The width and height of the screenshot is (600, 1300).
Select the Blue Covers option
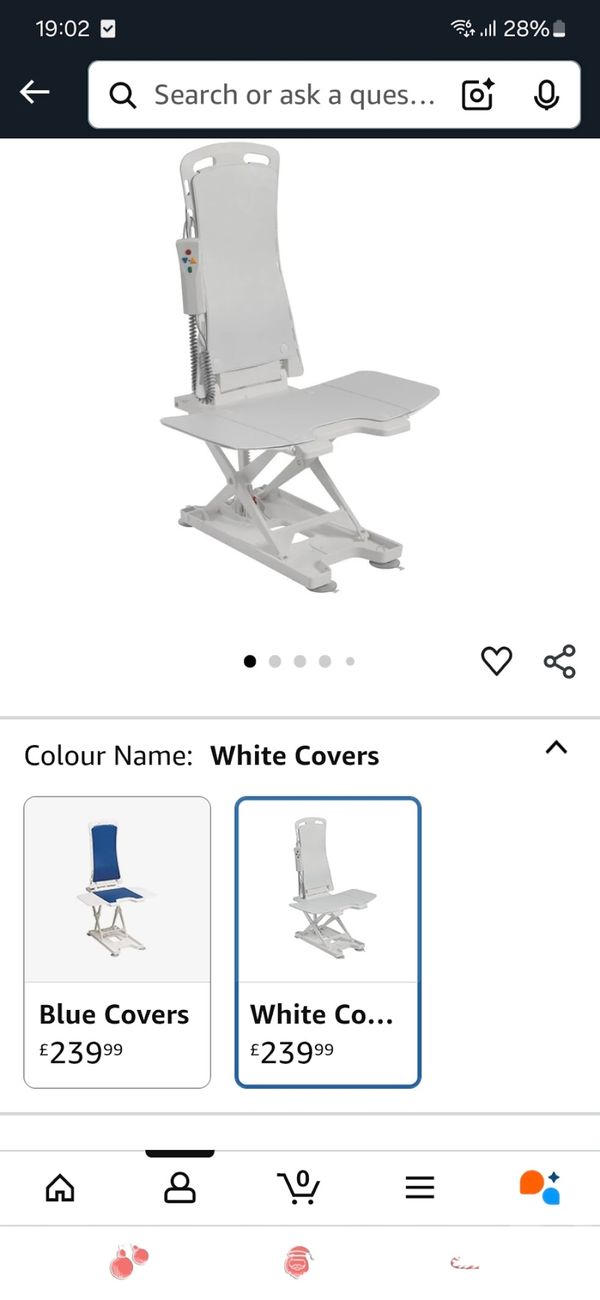117,941
